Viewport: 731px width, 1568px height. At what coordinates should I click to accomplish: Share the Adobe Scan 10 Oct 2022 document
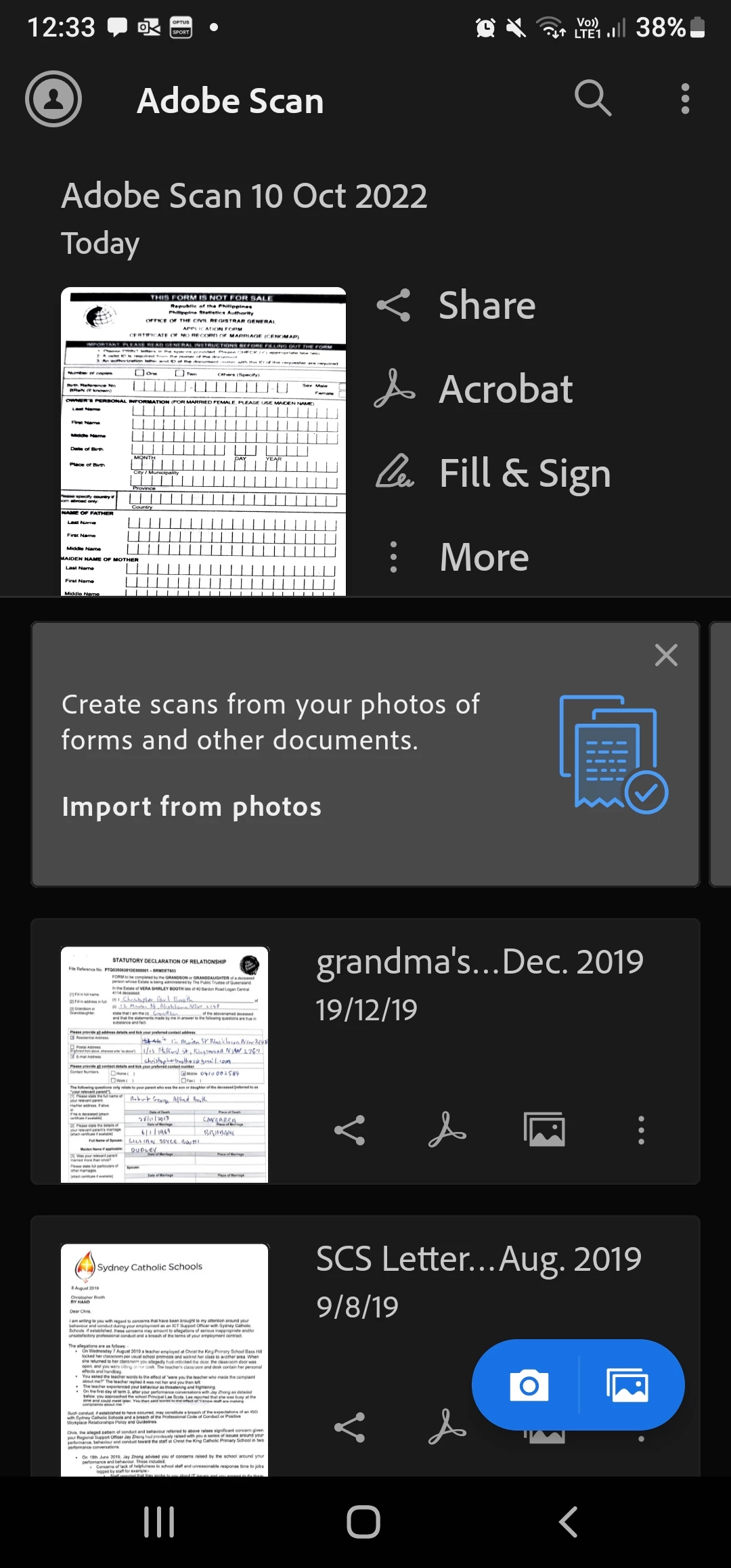456,305
